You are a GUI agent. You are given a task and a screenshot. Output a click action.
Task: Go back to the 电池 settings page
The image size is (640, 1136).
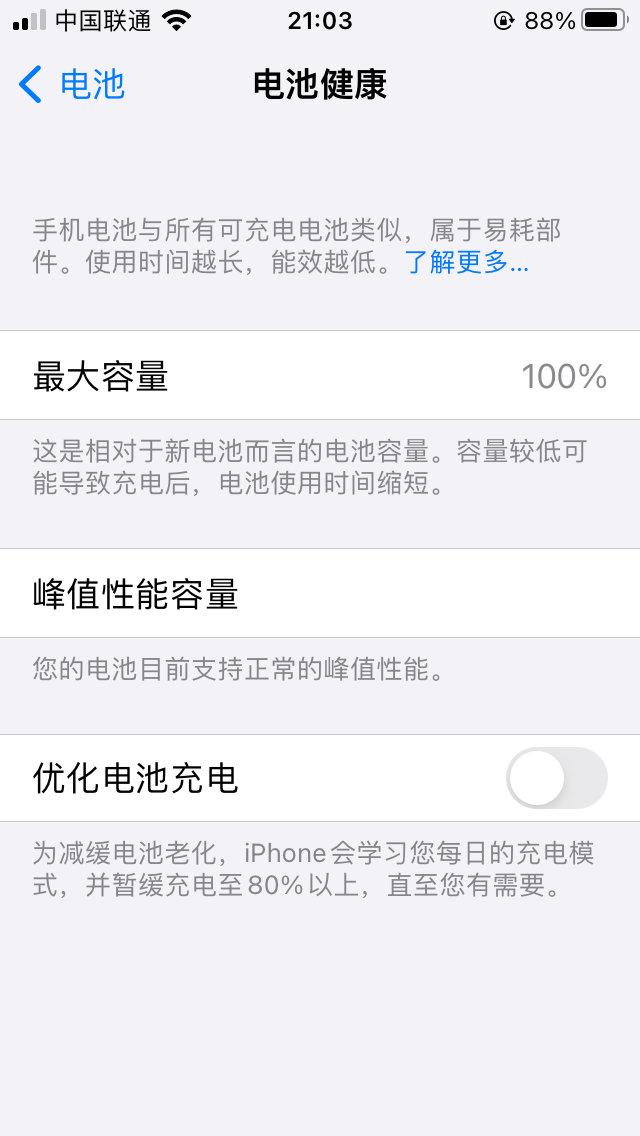72,84
